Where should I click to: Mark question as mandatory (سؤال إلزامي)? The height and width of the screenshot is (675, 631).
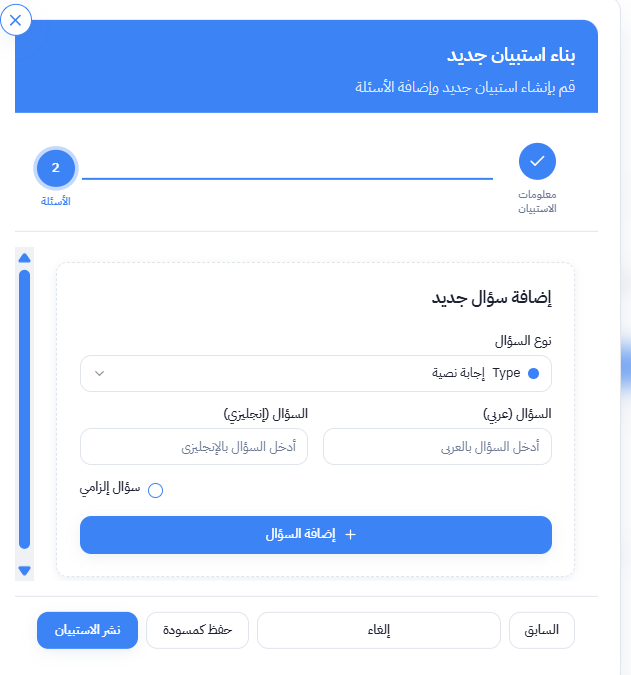pyautogui.click(x=155, y=490)
